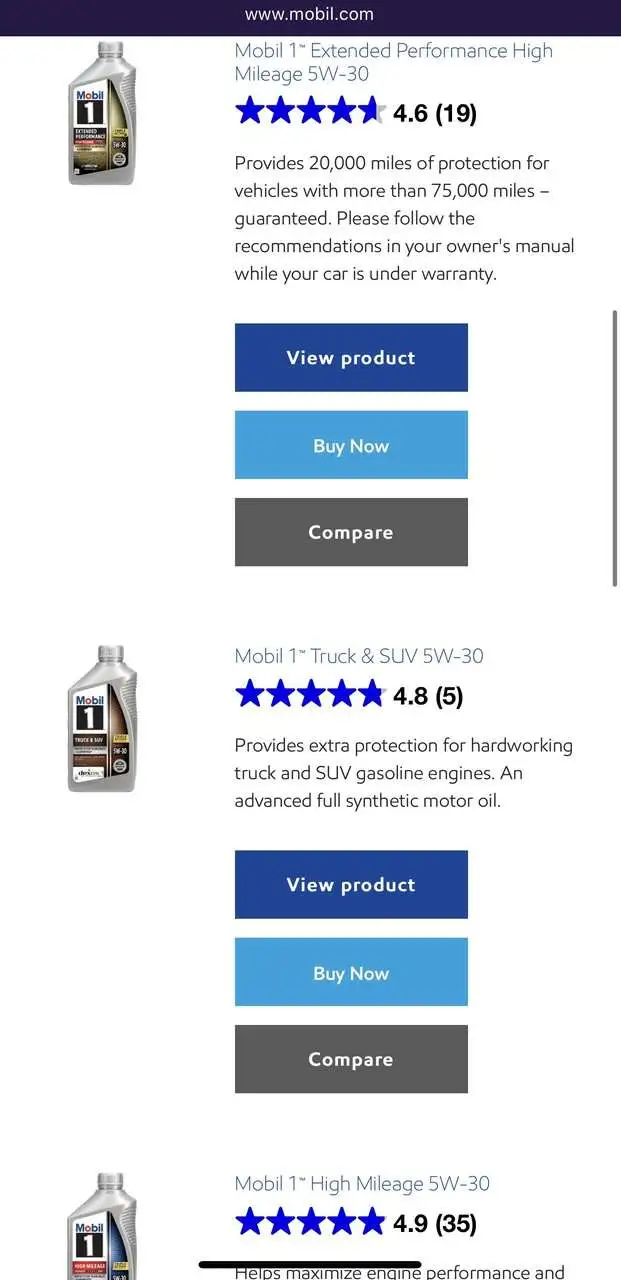The height and width of the screenshot is (1280, 621).
Task: Tap the Truck & SUV oil bottle image
Action: click(x=102, y=719)
